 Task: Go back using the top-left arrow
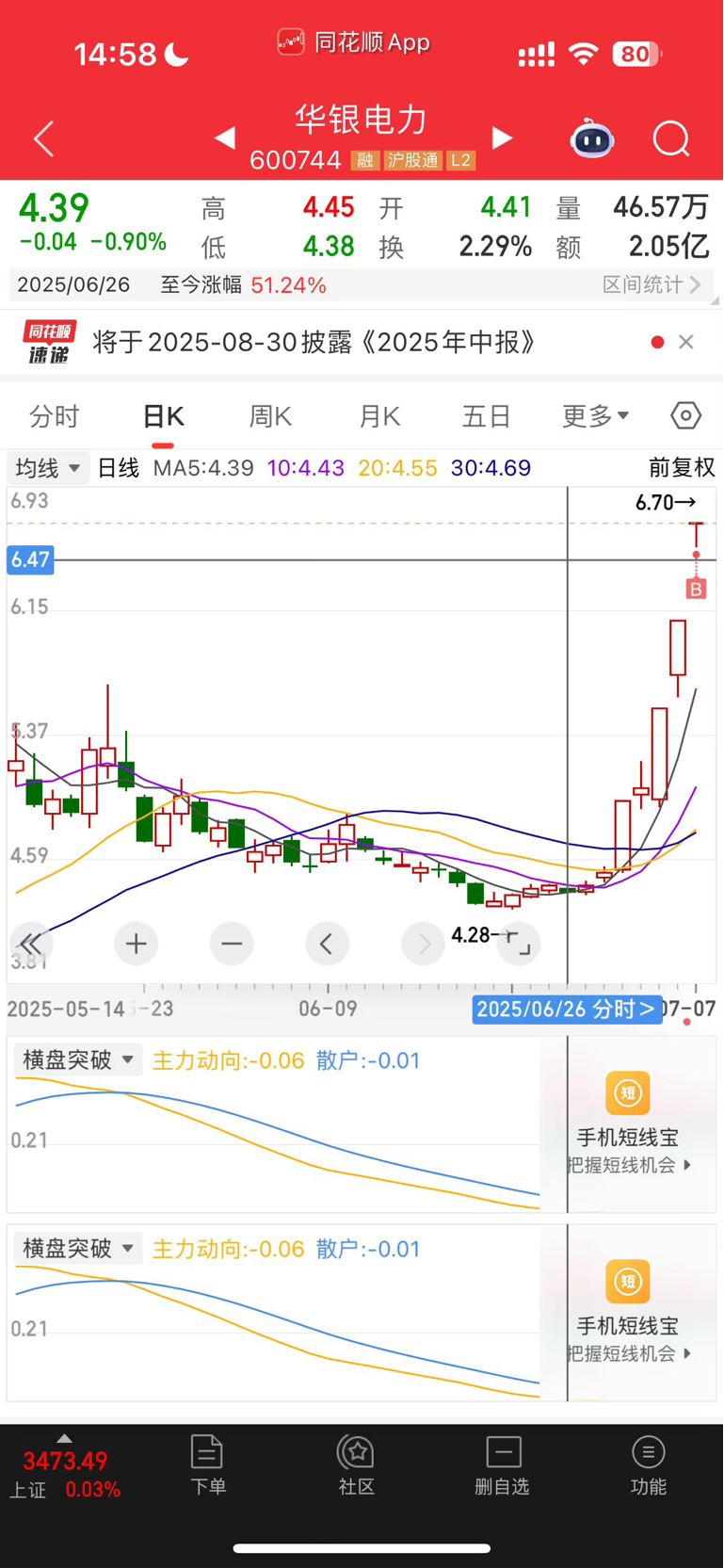pos(43,139)
